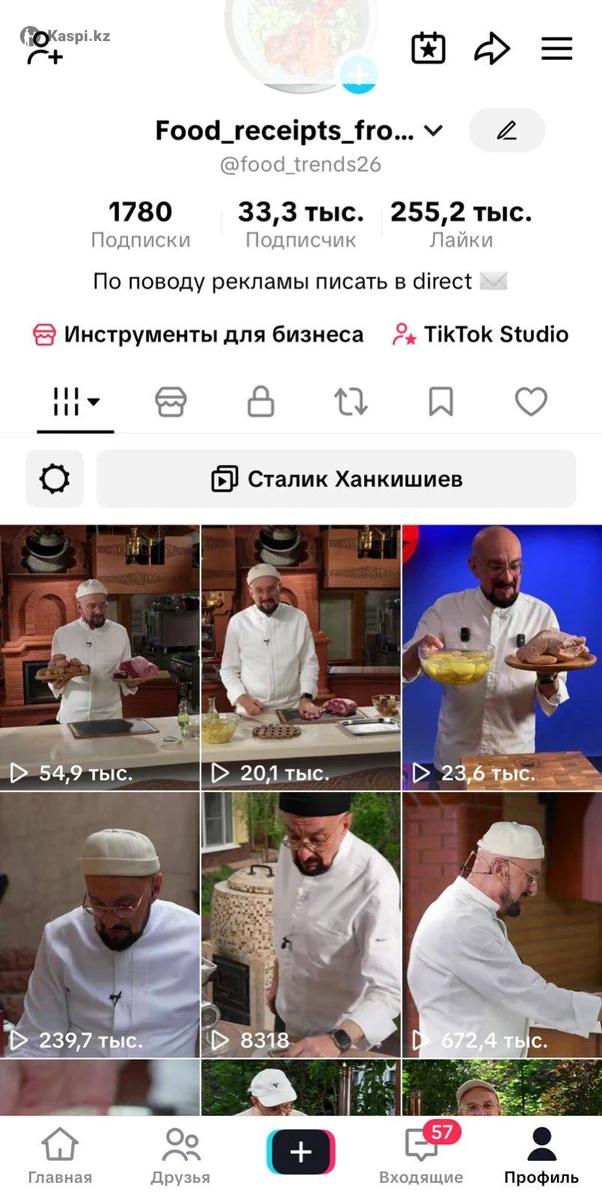Share this profile
The width and height of the screenshot is (602, 1200).
pyautogui.click(x=492, y=48)
